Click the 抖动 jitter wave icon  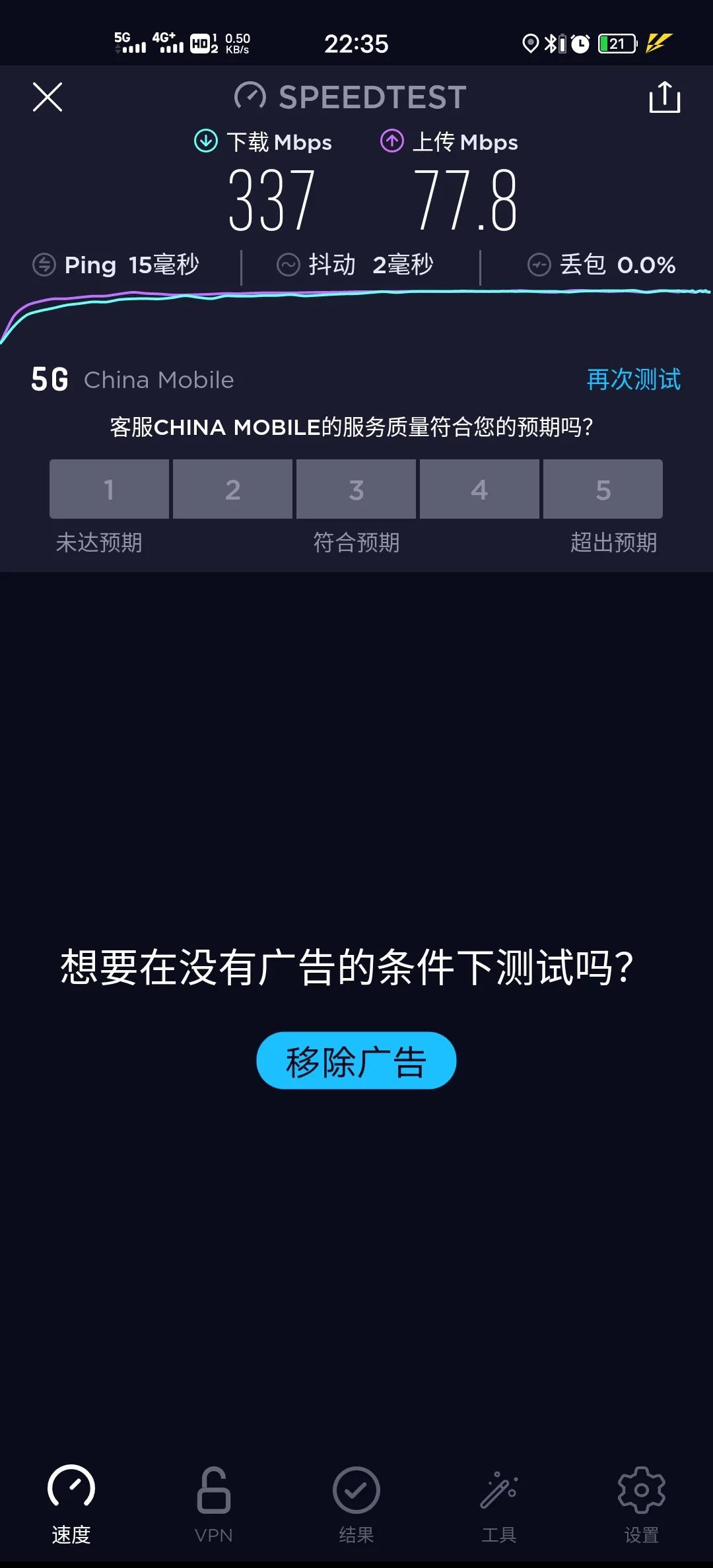click(289, 264)
